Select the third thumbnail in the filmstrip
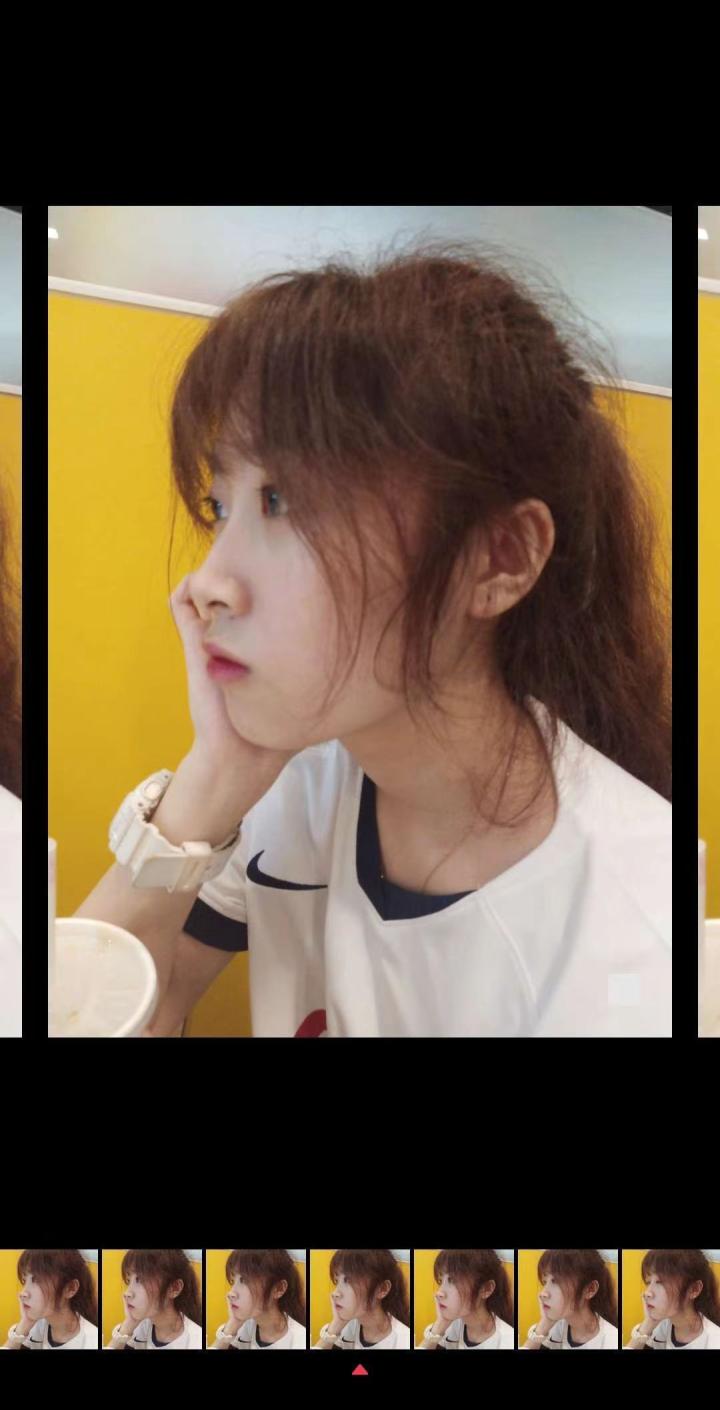720x1410 pixels. pyautogui.click(x=256, y=1298)
